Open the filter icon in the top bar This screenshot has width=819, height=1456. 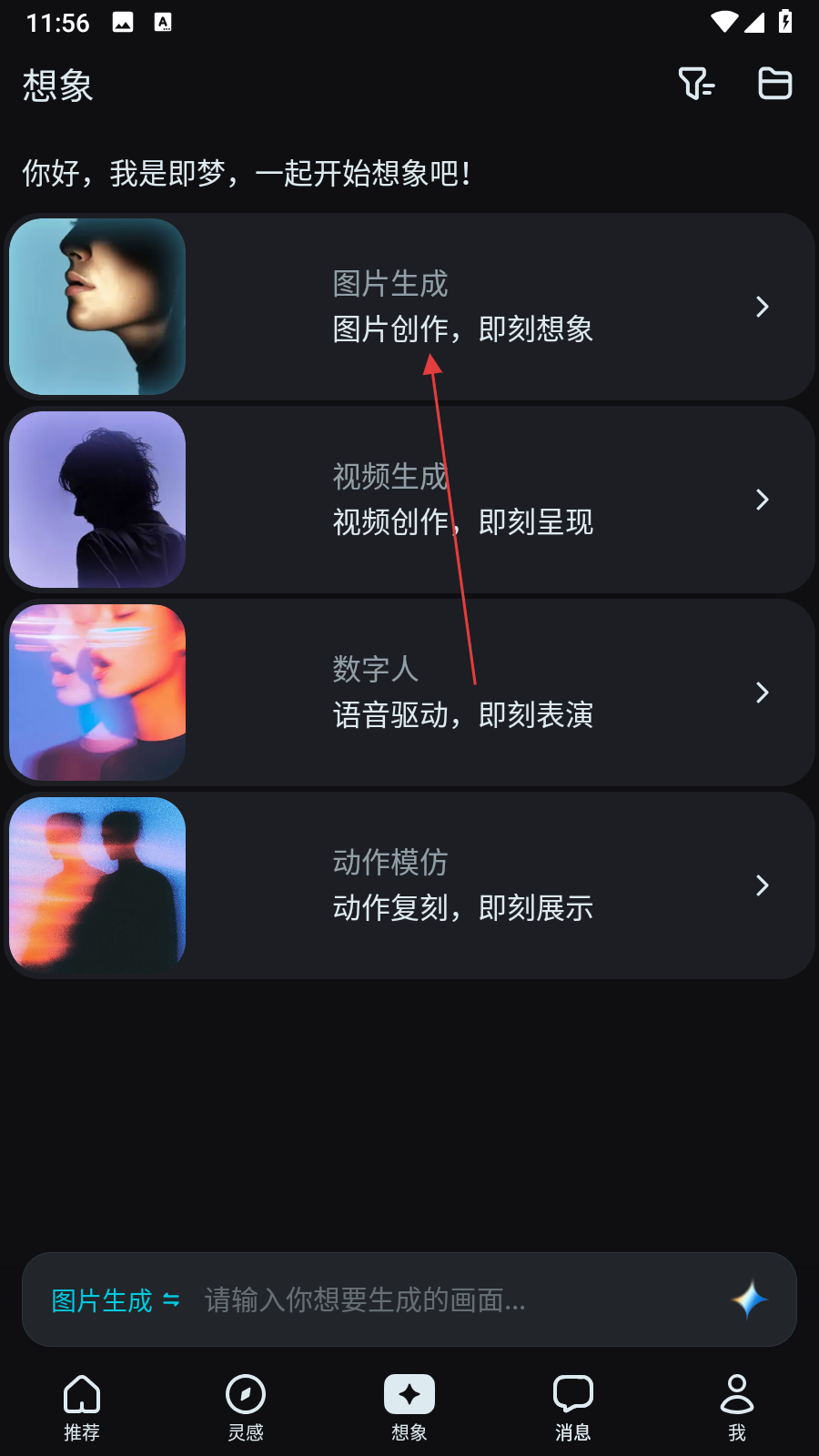(696, 84)
